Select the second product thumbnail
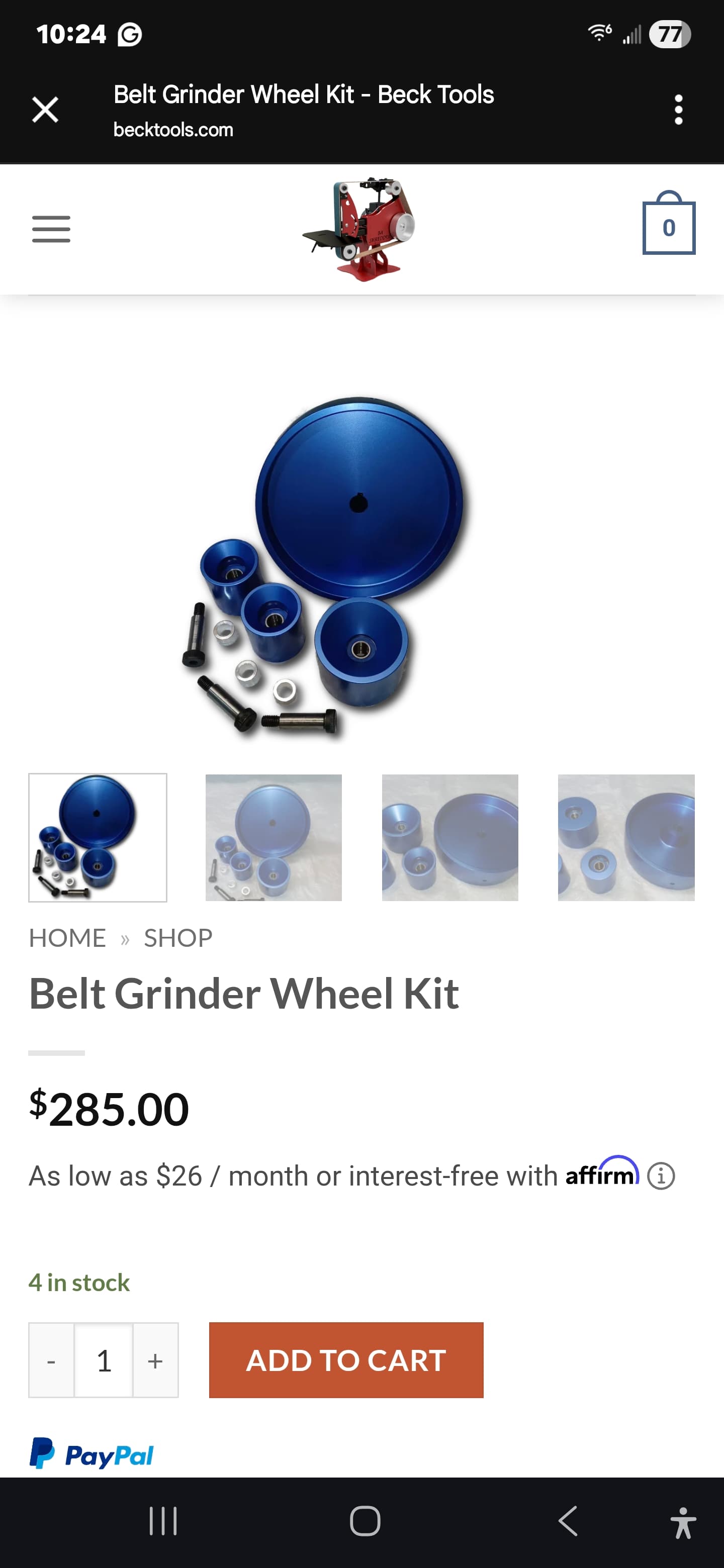The height and width of the screenshot is (1568, 724). tap(274, 838)
